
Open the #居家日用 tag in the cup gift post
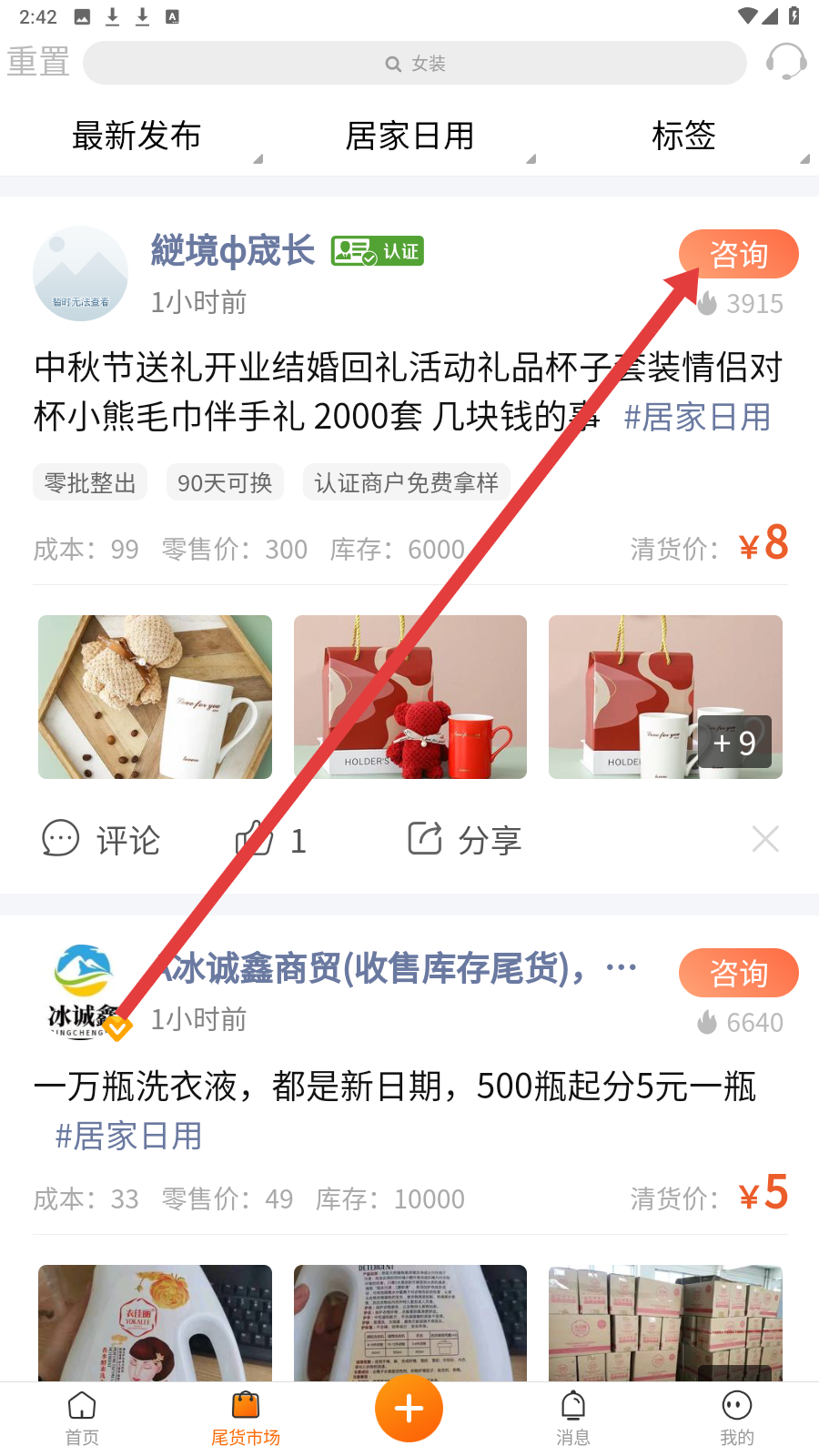coord(697,417)
